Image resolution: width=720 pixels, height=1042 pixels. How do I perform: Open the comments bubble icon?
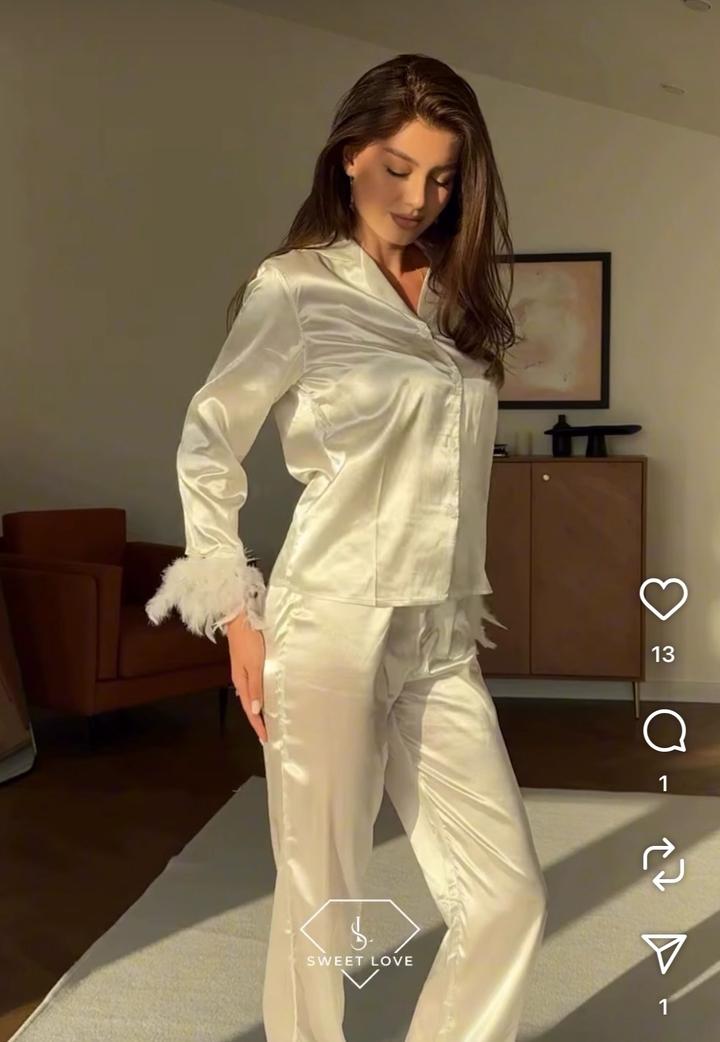coord(663,731)
